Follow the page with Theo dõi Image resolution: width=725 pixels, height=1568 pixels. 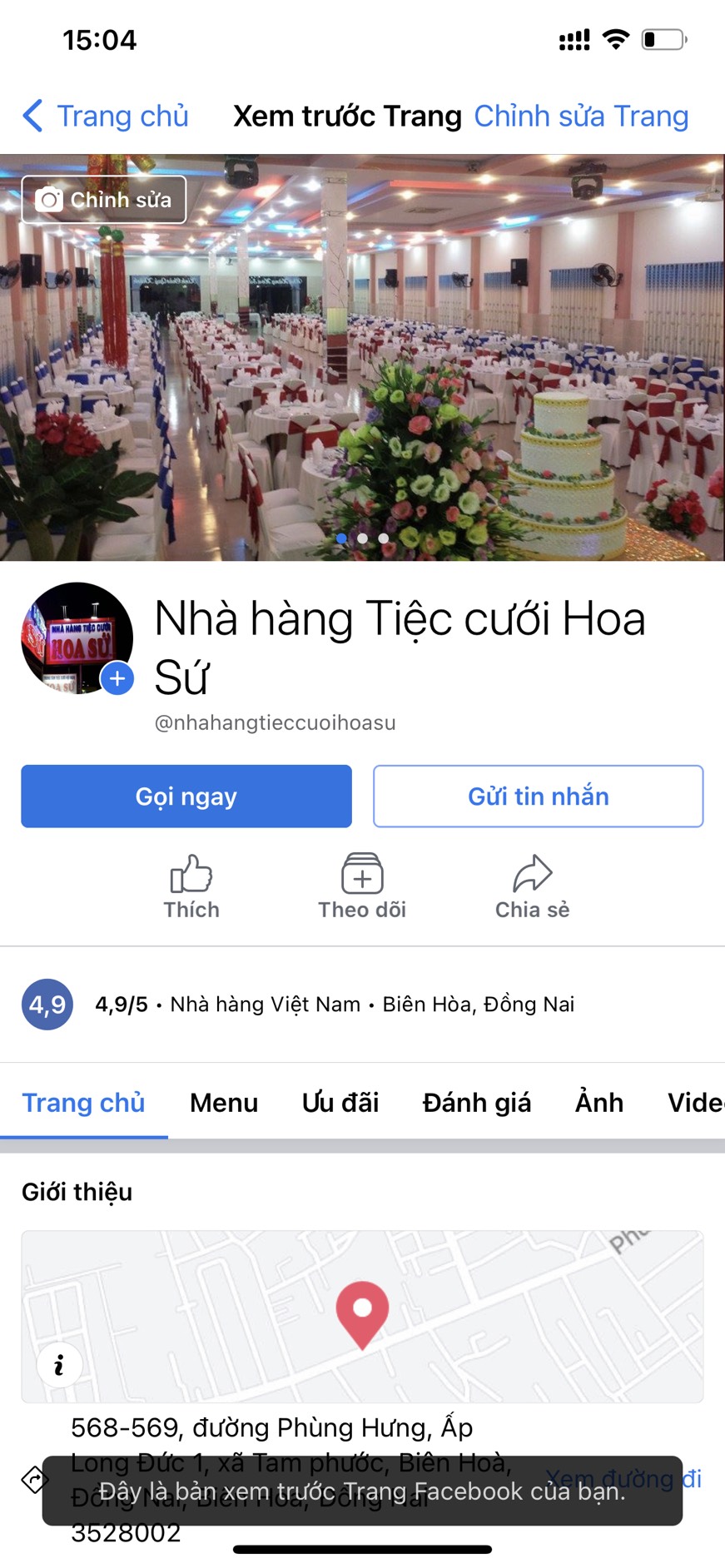[362, 887]
